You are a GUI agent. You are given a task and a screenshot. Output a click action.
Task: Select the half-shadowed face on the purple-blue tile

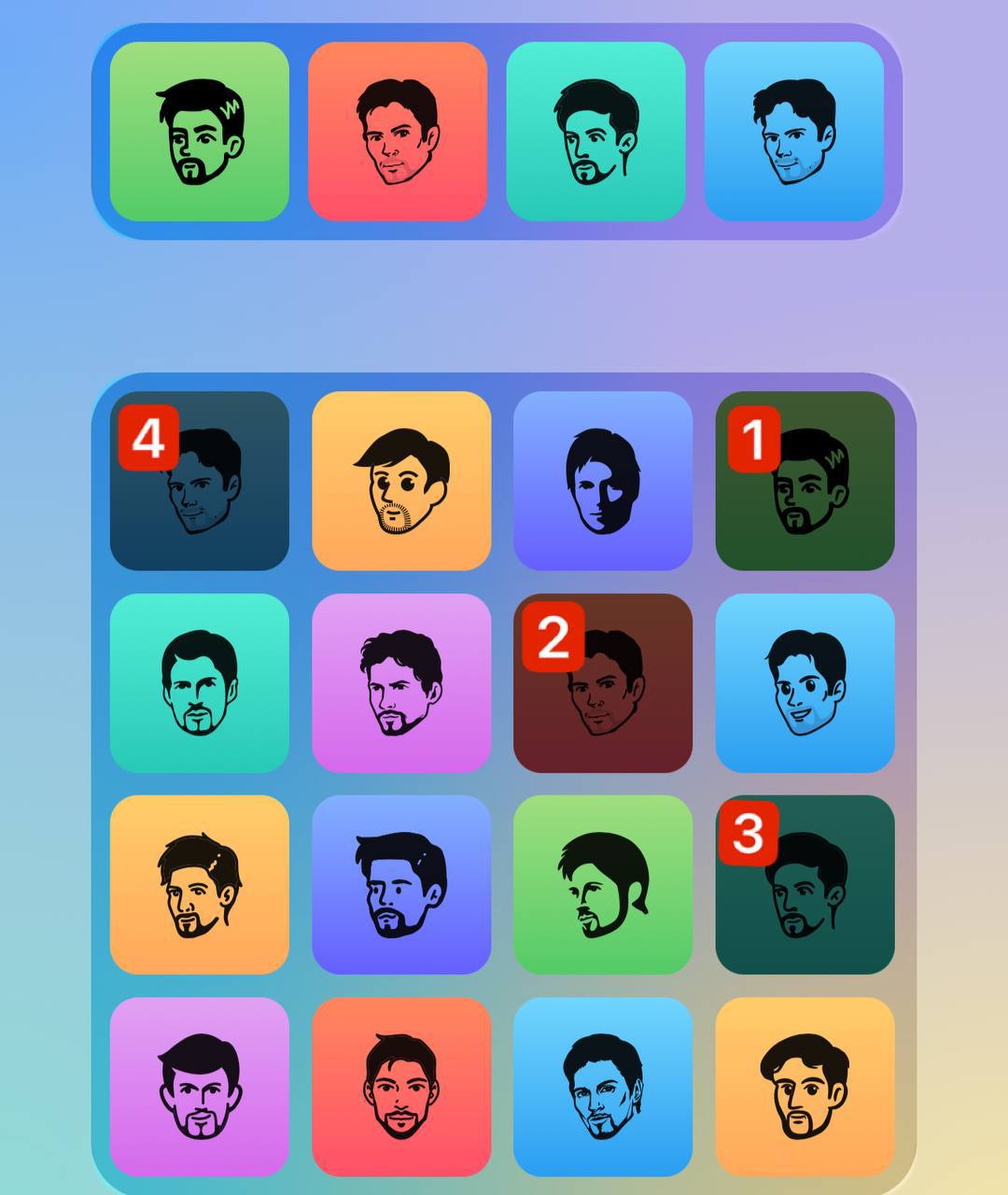click(x=603, y=481)
